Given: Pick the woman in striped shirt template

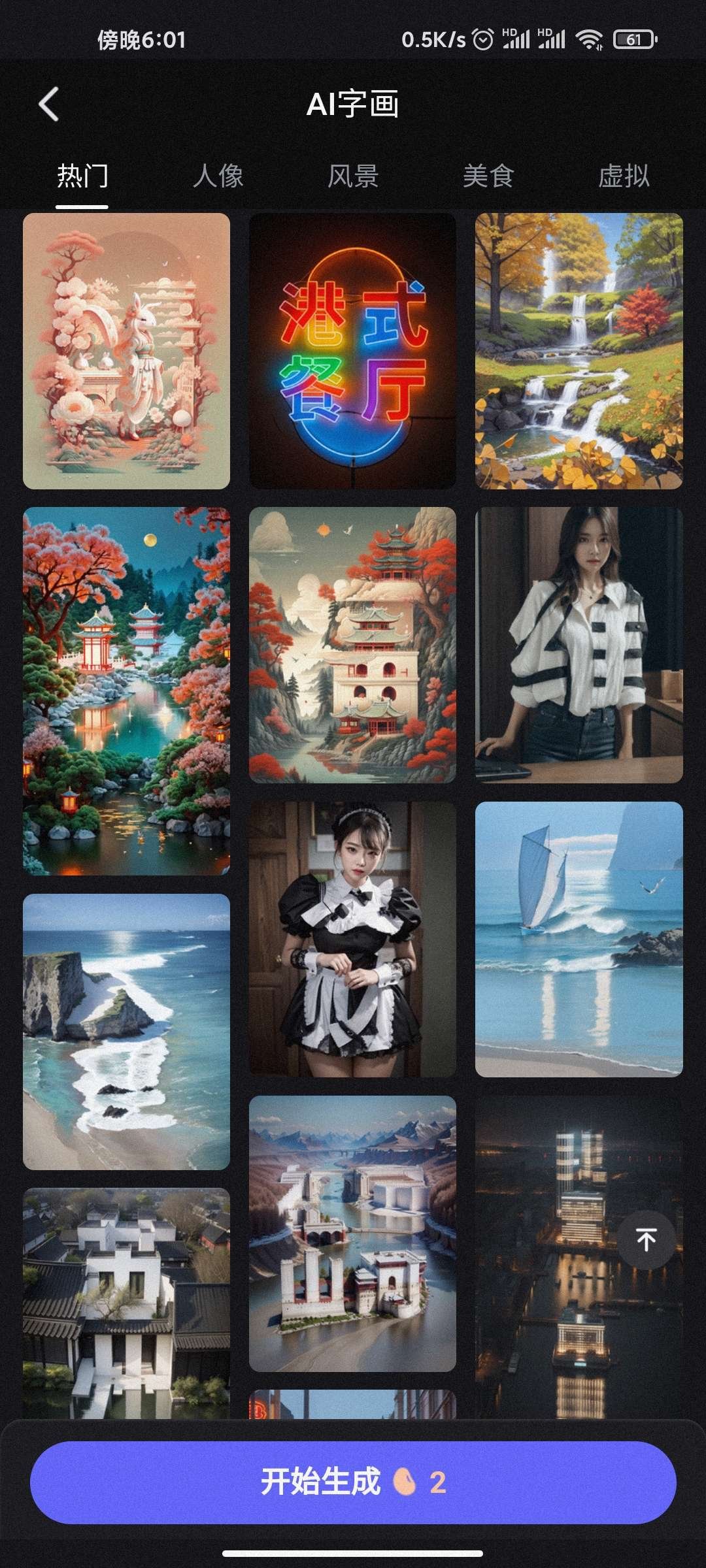Looking at the screenshot, I should coord(579,645).
